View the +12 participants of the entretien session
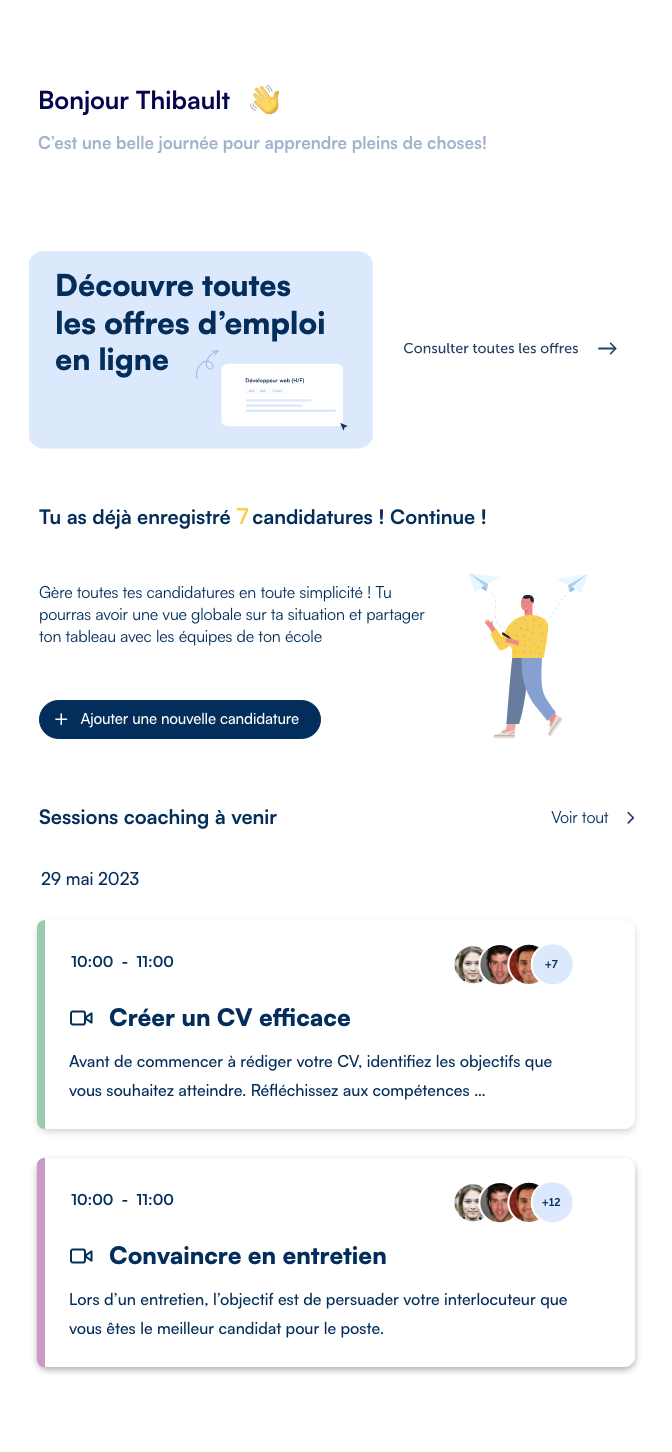This screenshot has height=1452, width=672. pyautogui.click(x=551, y=1203)
